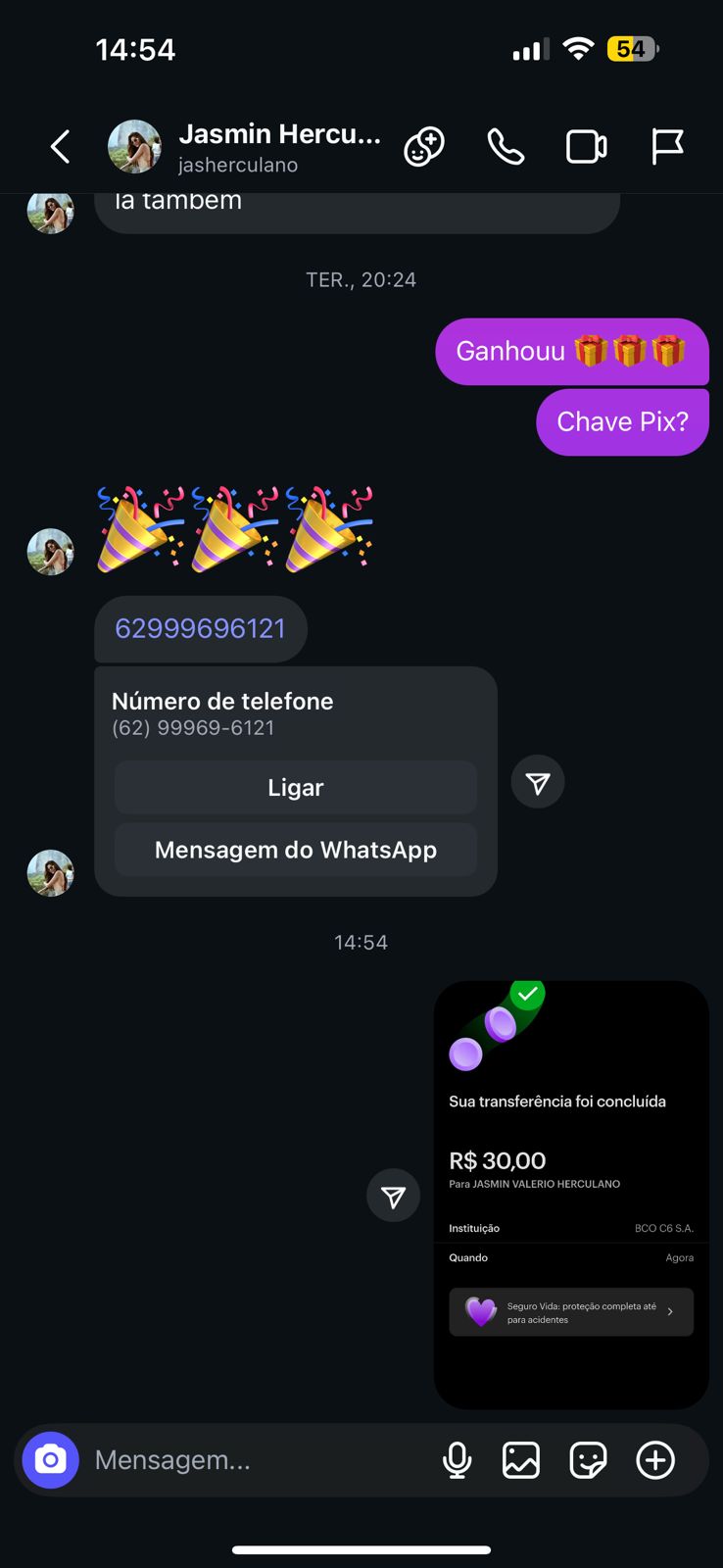Tap the phone number link 62999696121

(201, 628)
